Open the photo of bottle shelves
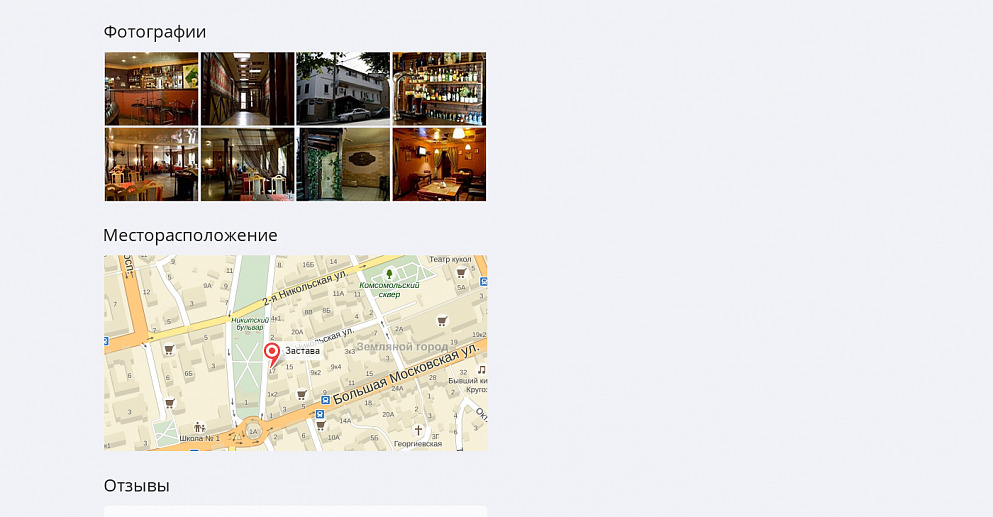 [439, 89]
